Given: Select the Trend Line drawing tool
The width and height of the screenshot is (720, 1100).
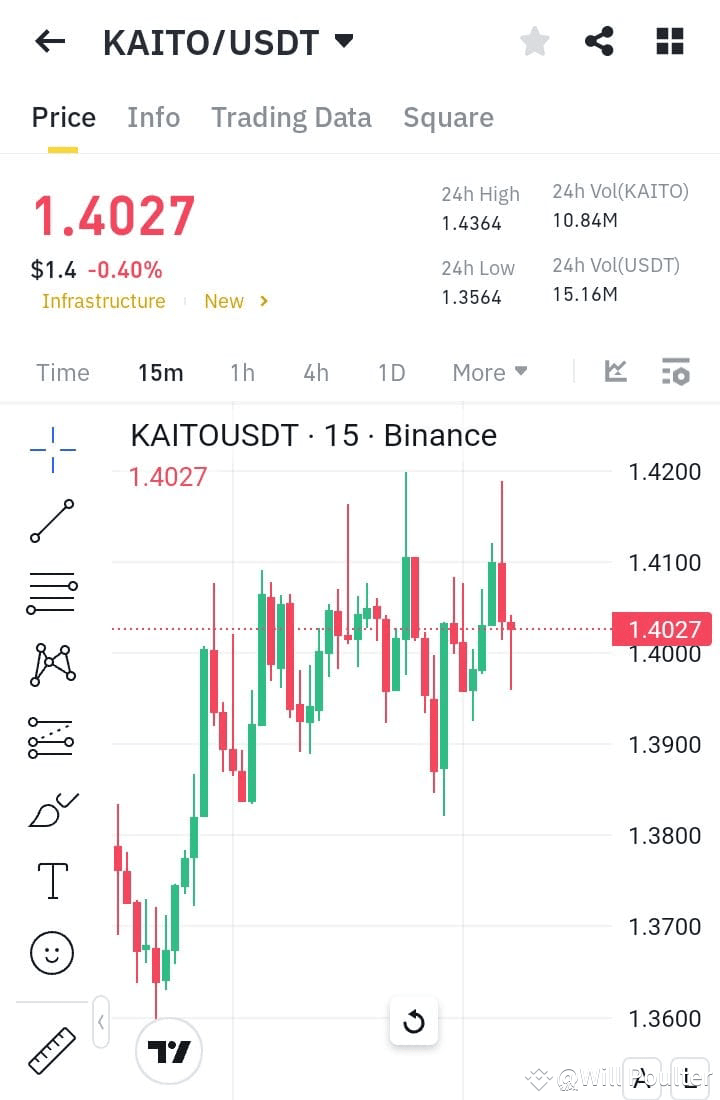Looking at the screenshot, I should 50,522.
